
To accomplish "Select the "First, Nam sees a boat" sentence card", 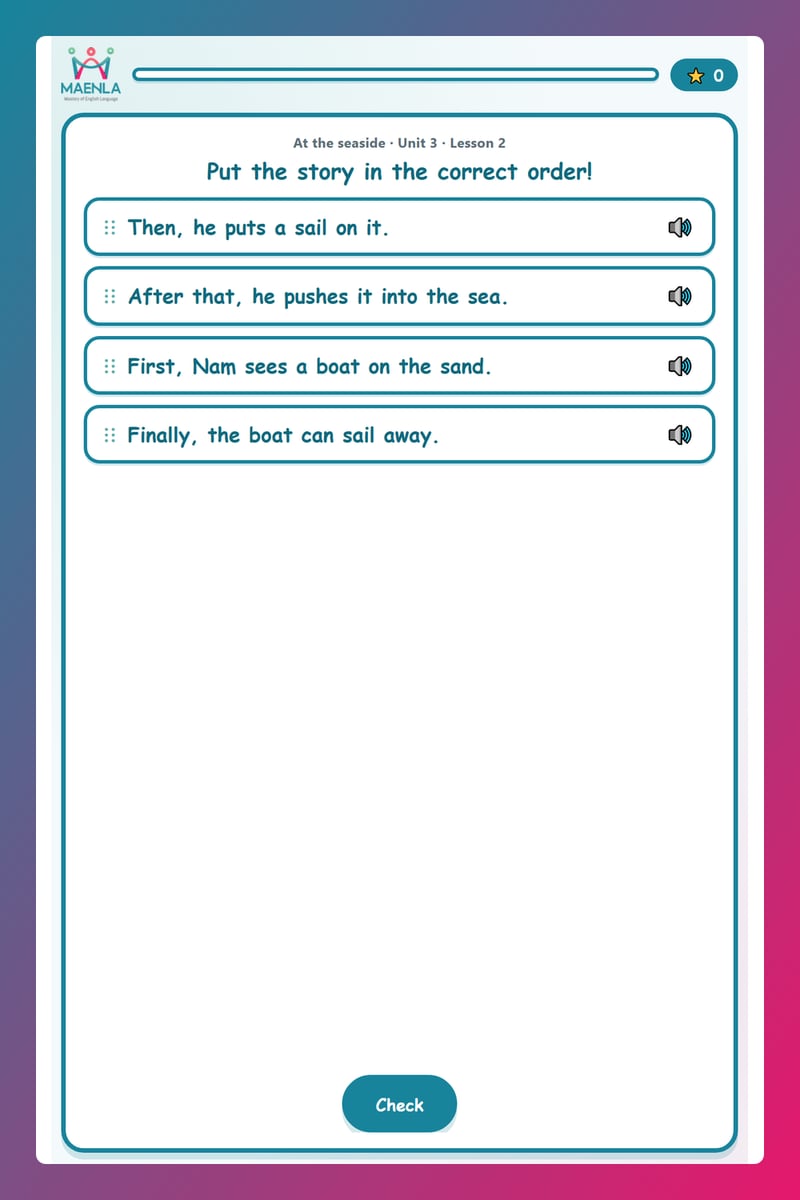I will point(399,366).
